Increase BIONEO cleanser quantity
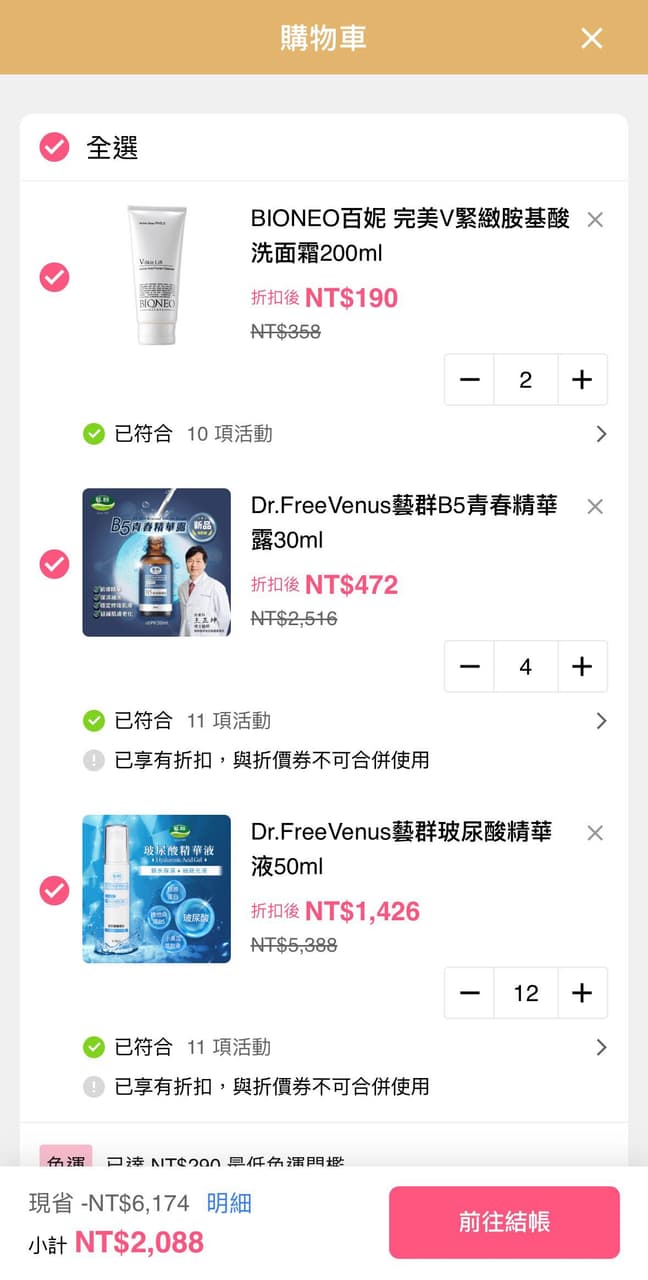The height and width of the screenshot is (1280, 648). (582, 380)
